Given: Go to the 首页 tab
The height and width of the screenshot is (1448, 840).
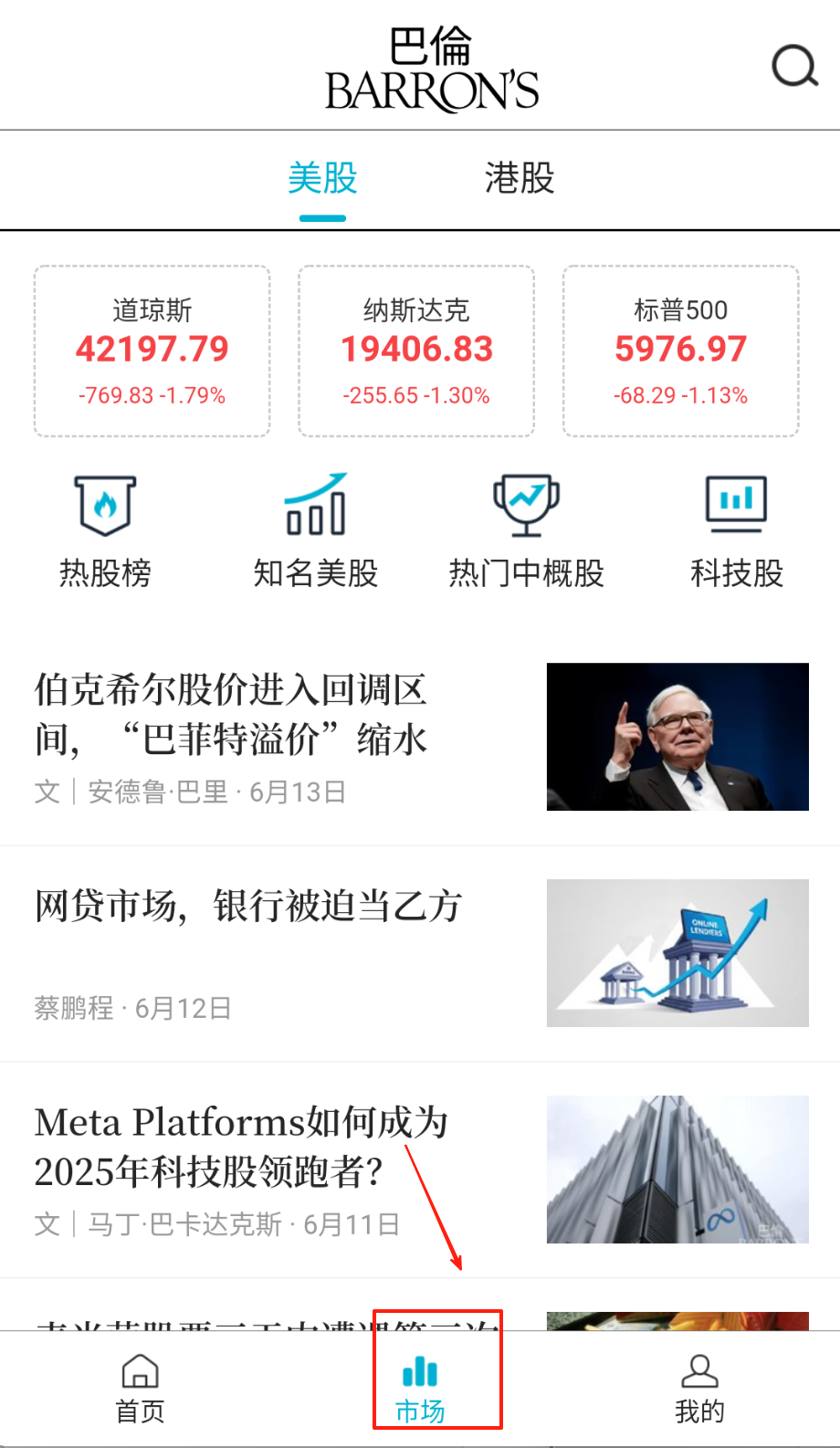Looking at the screenshot, I should [x=140, y=1389].
